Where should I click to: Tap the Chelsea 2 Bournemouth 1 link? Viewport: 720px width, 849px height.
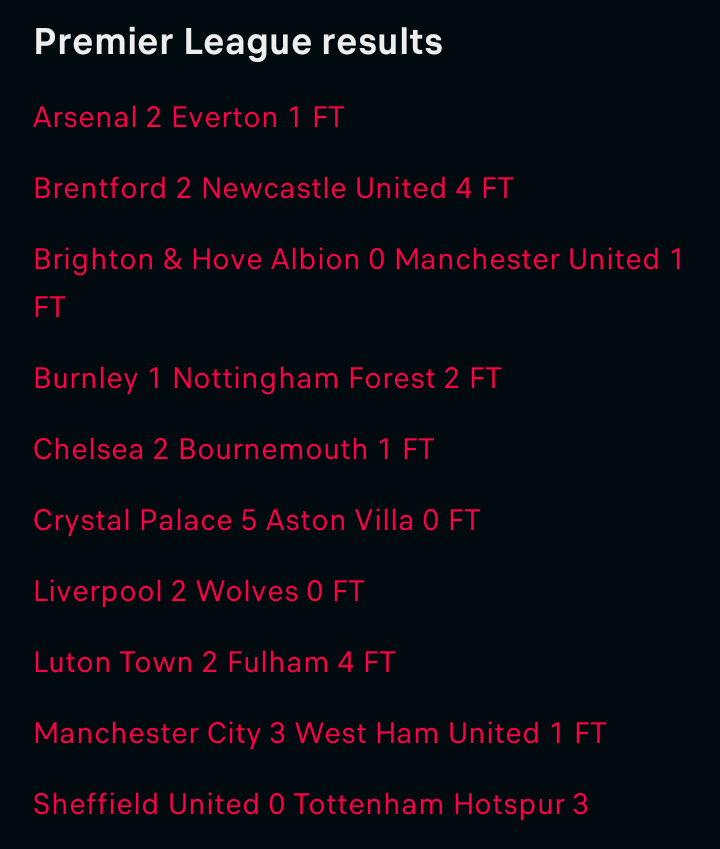(233, 450)
